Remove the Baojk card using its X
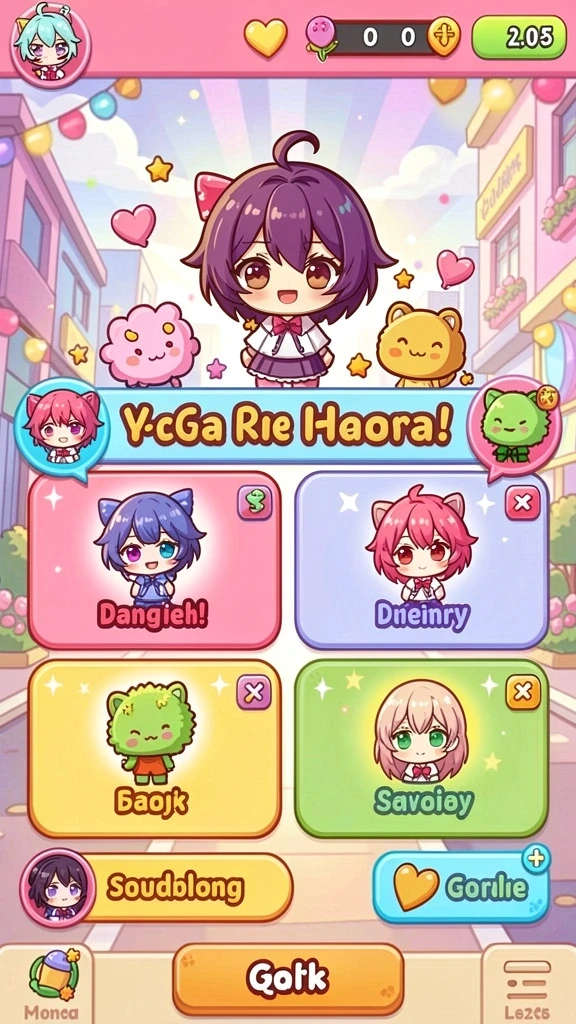This screenshot has width=576, height=1024. coord(253,692)
